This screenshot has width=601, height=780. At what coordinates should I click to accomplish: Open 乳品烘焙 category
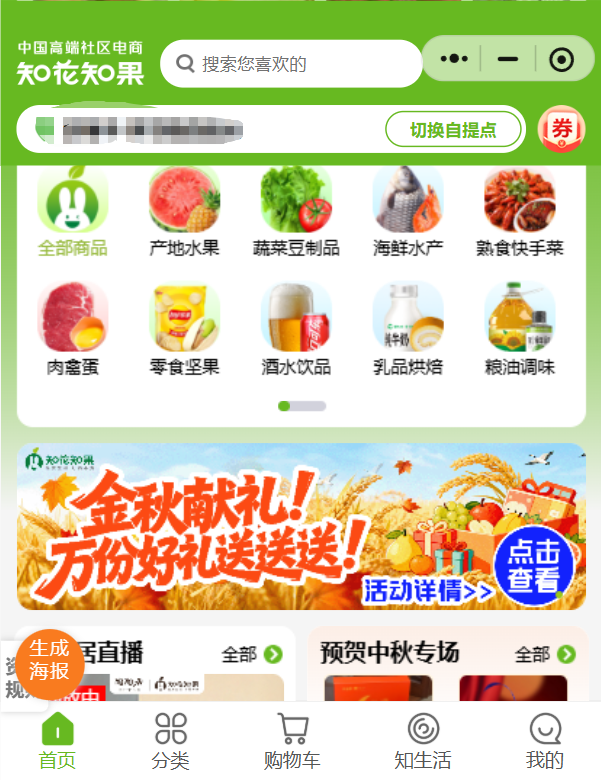[408, 328]
